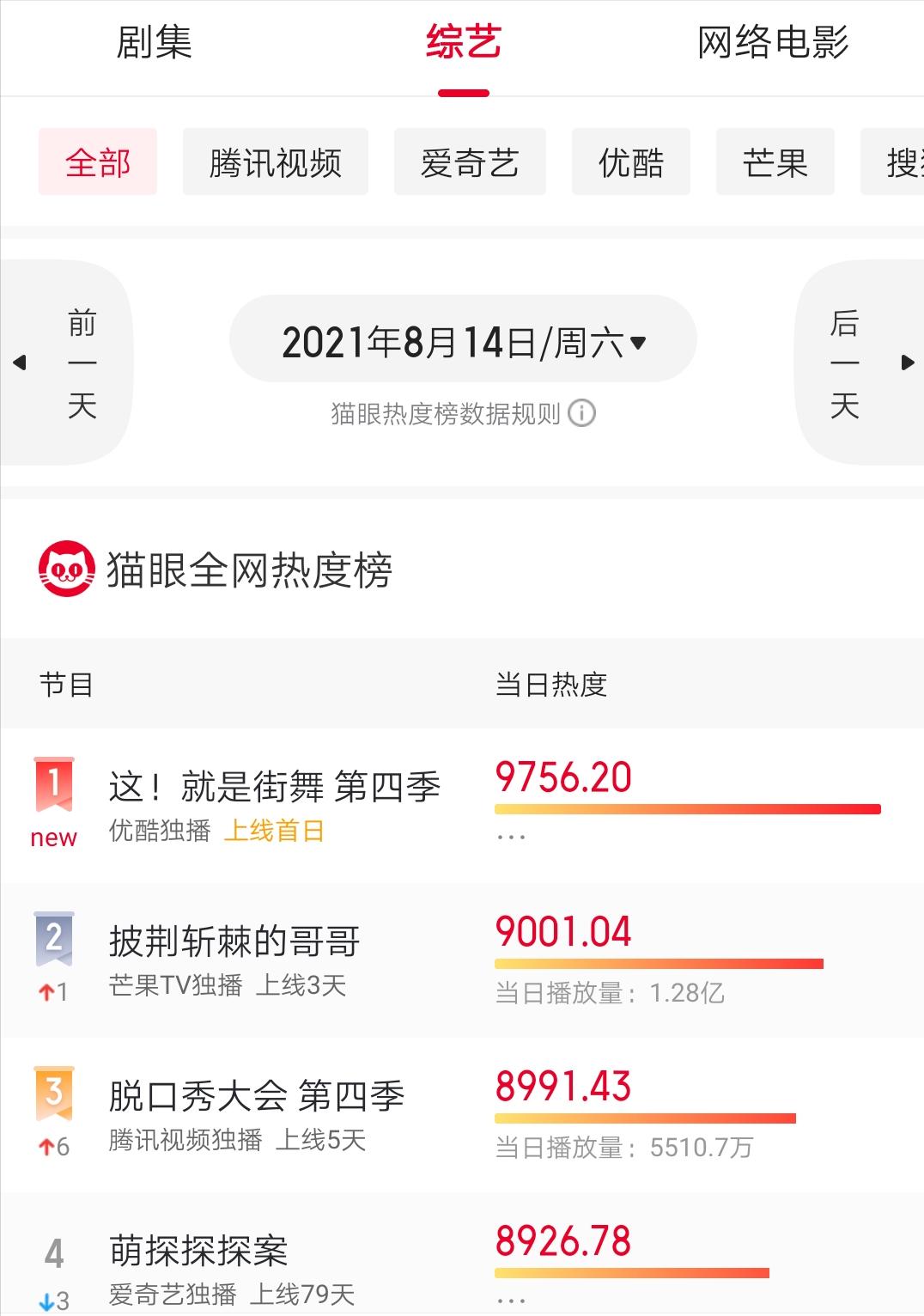This screenshot has height=1316, width=924.
Task: Open the 脱口秀大会 第四季 show entry
Action: tap(258, 1094)
